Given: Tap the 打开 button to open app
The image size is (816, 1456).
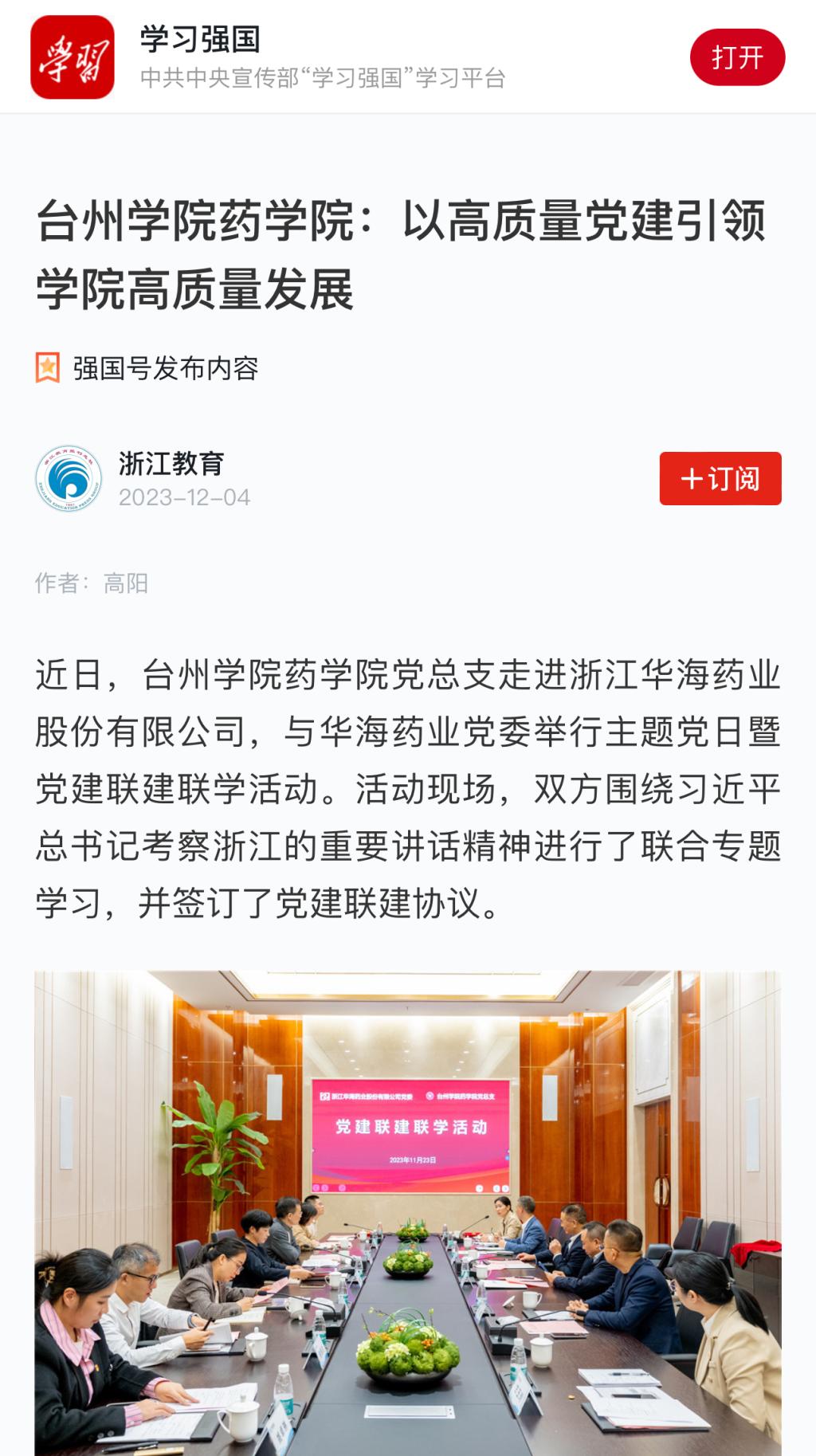Looking at the screenshot, I should pyautogui.click(x=737, y=57).
